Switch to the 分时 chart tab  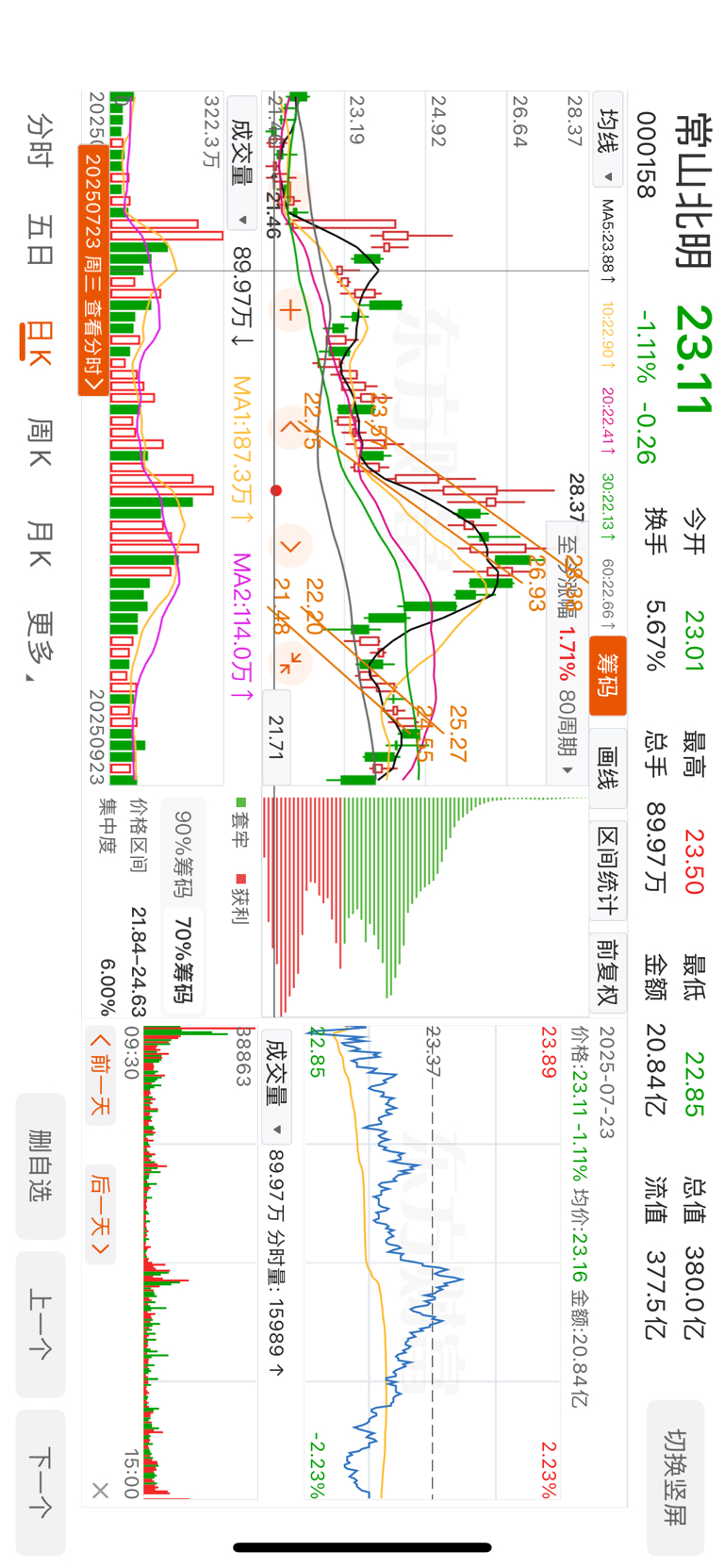(39, 140)
